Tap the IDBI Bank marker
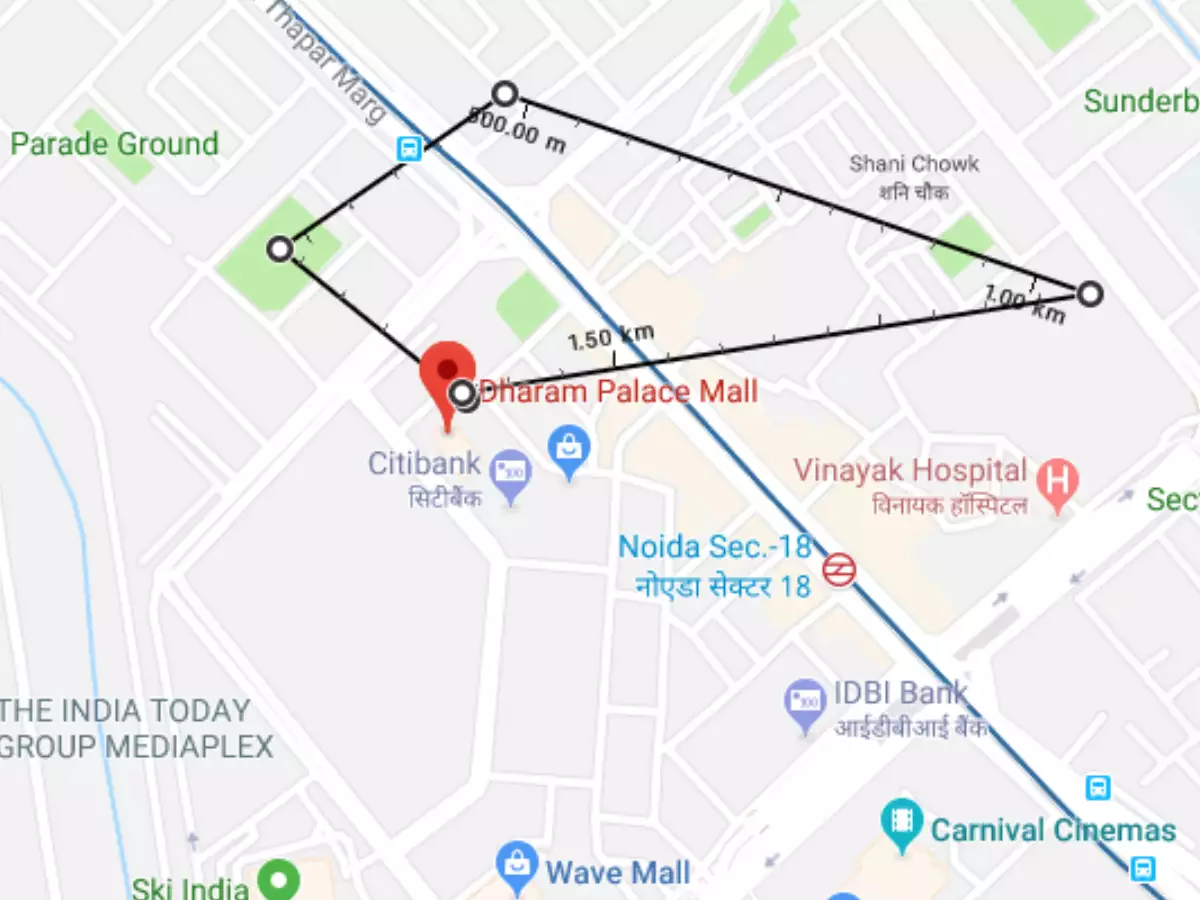1200x900 pixels. (x=805, y=701)
